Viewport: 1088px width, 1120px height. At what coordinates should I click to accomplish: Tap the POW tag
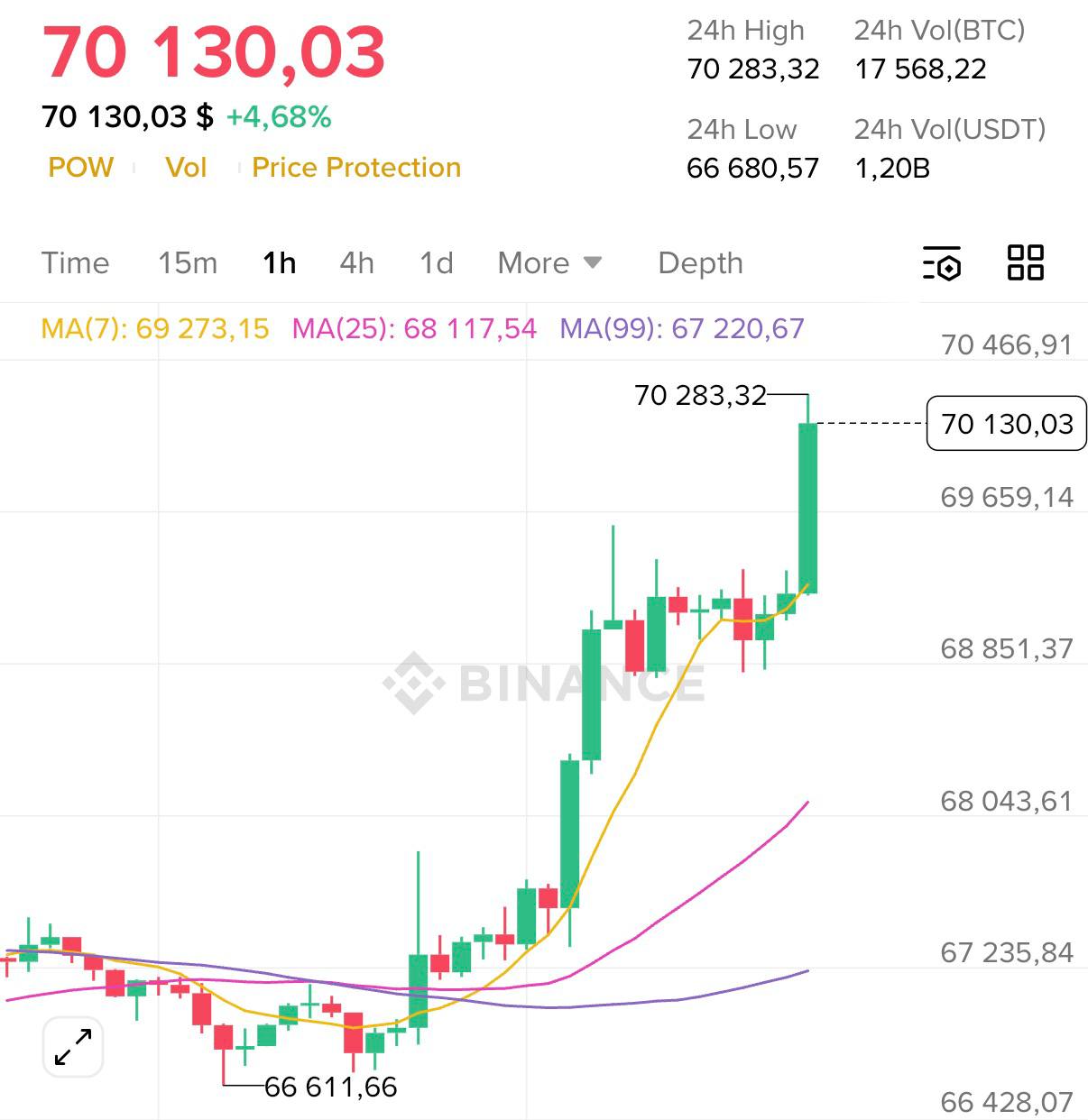80,168
